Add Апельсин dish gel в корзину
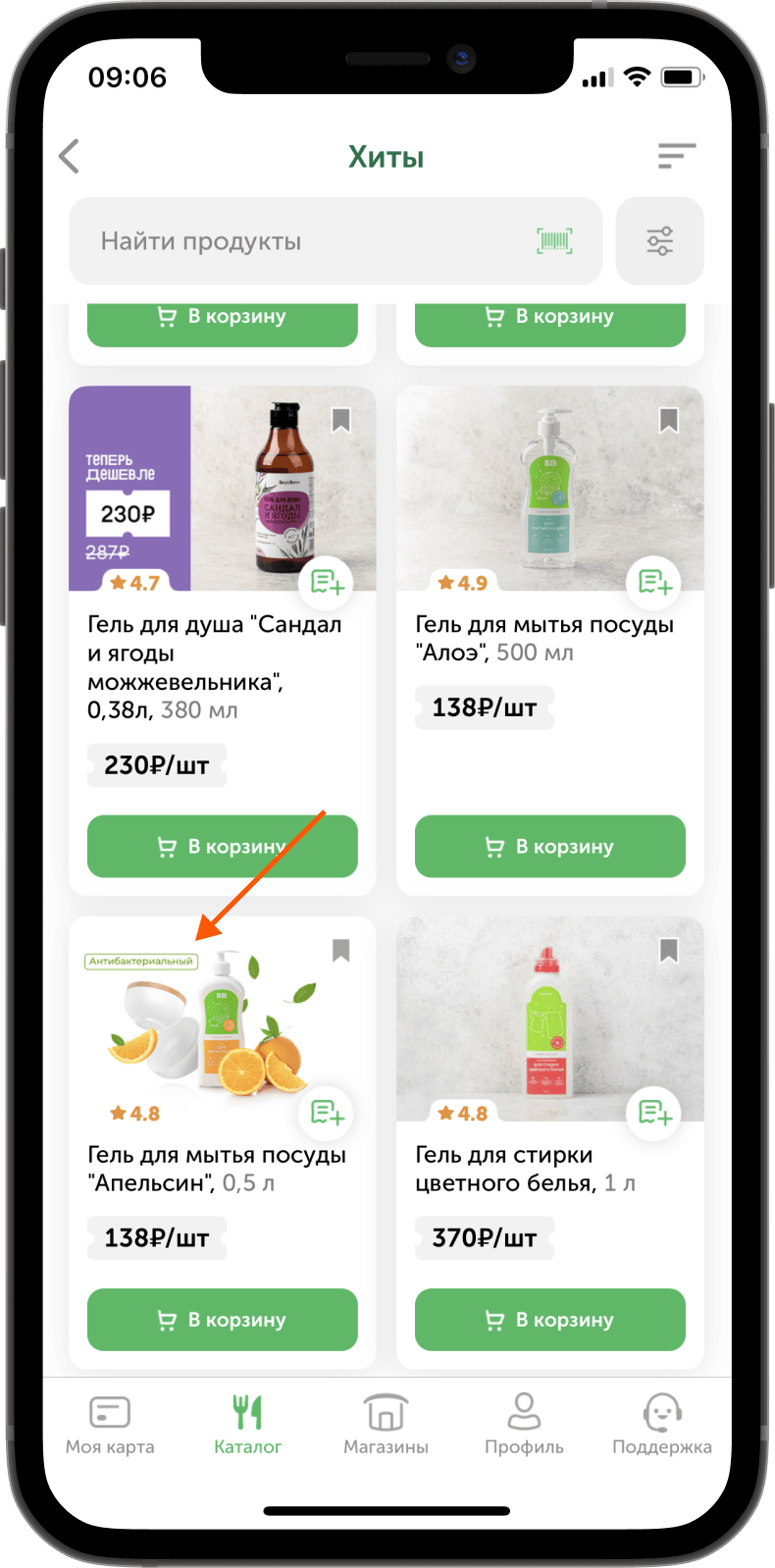775x1568 pixels. point(223,1320)
